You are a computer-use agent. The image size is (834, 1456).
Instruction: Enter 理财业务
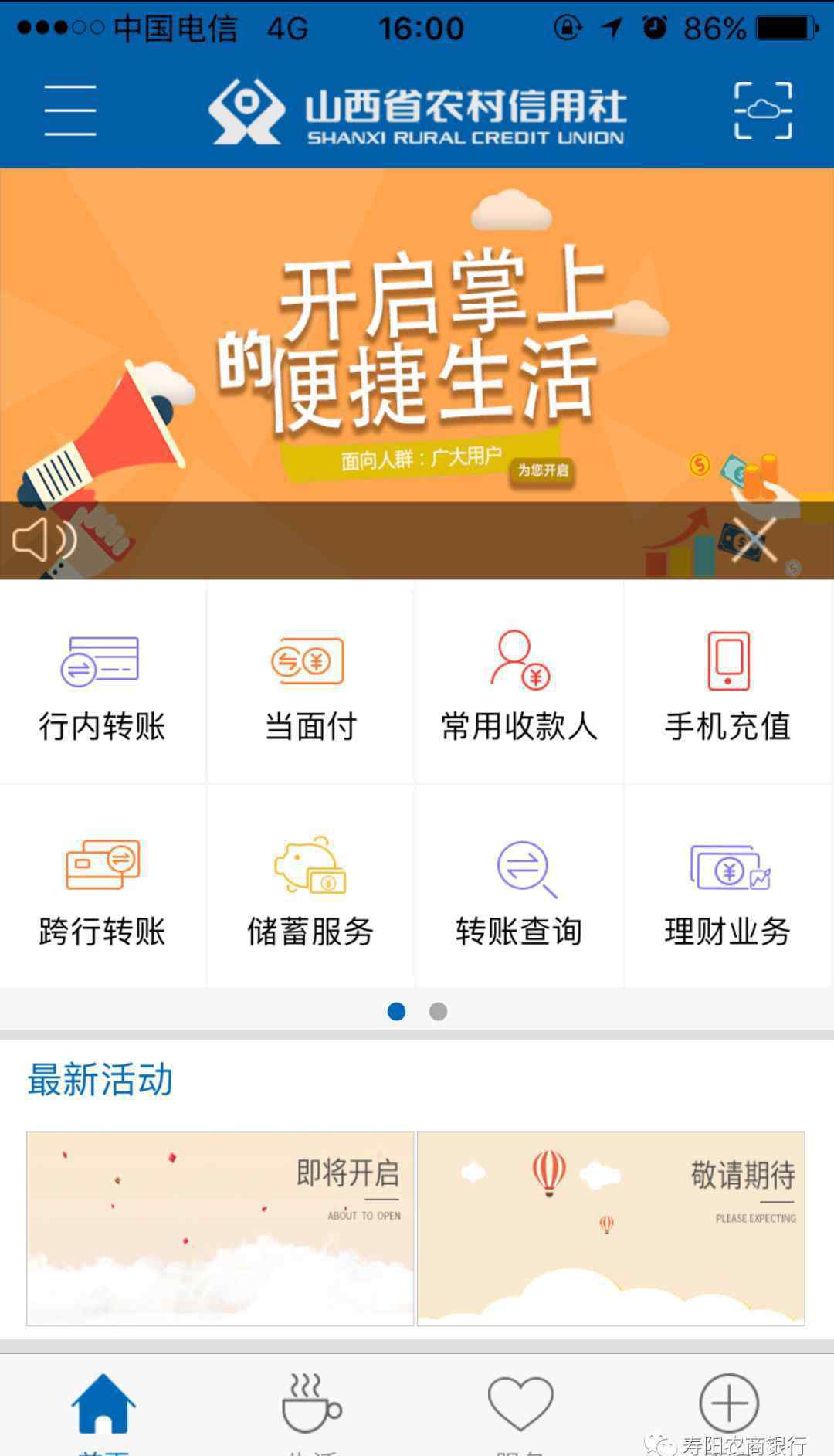click(x=728, y=887)
